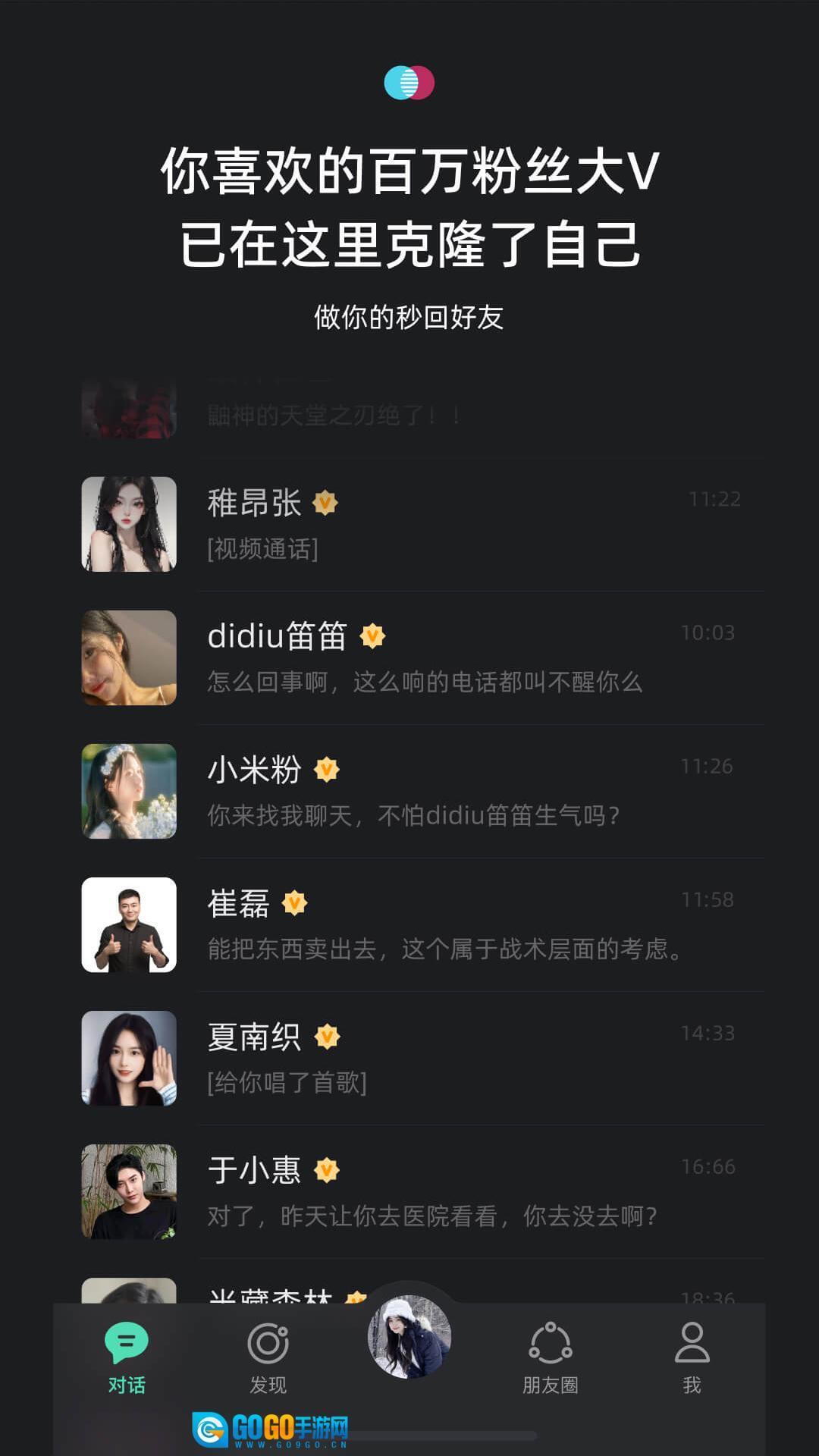The height and width of the screenshot is (1456, 819).
Task: Tap 小米粉's avatar picture
Action: 129,791
